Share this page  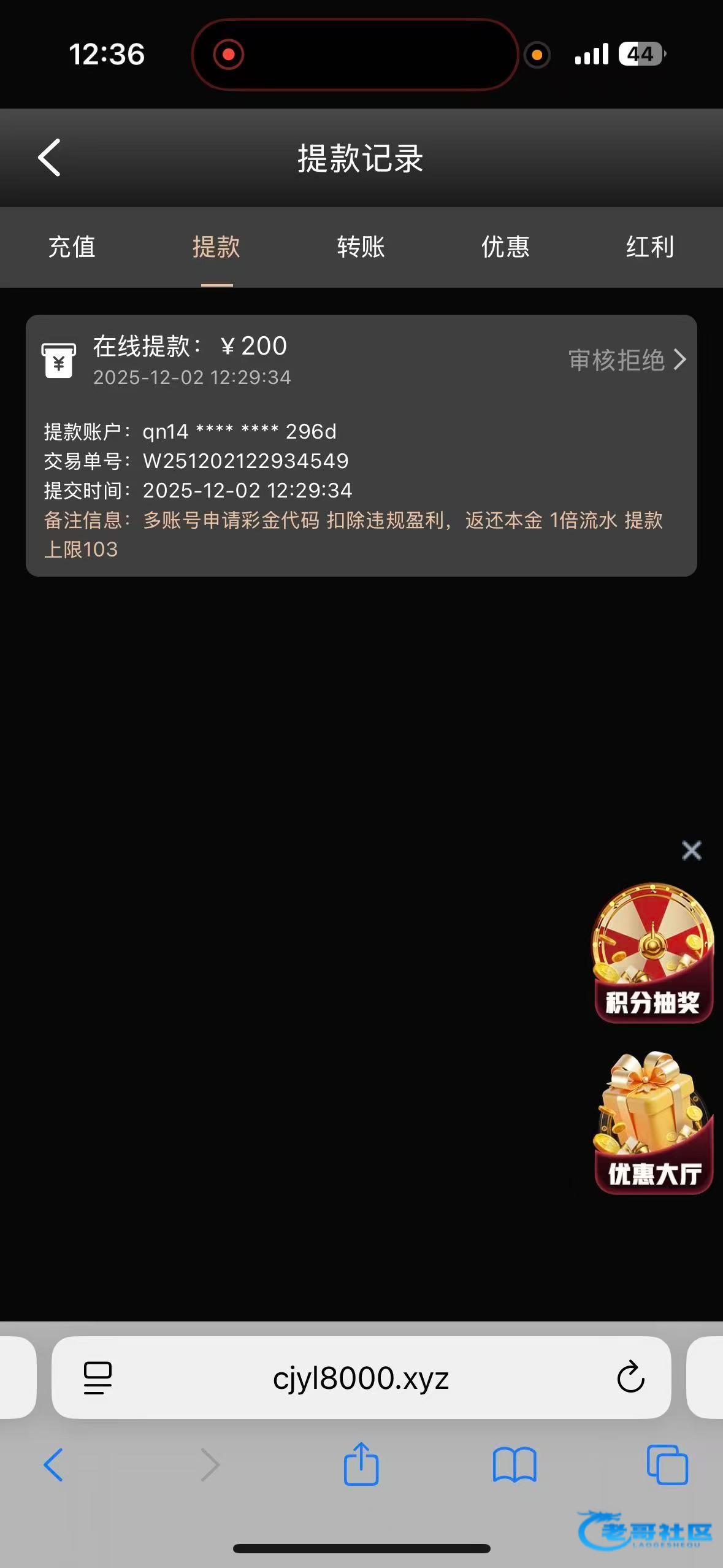coord(361,1465)
